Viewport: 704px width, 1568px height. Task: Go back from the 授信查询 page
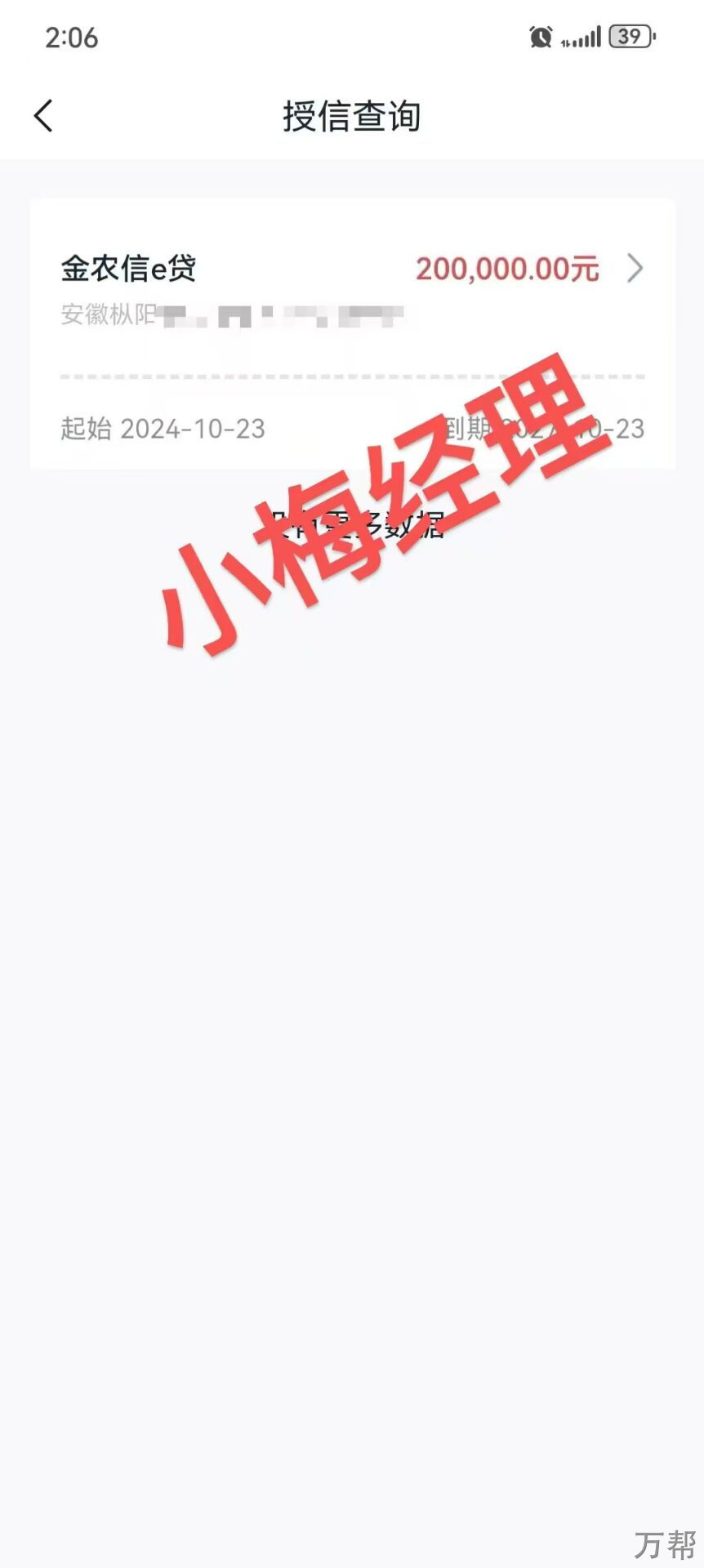pos(43,115)
